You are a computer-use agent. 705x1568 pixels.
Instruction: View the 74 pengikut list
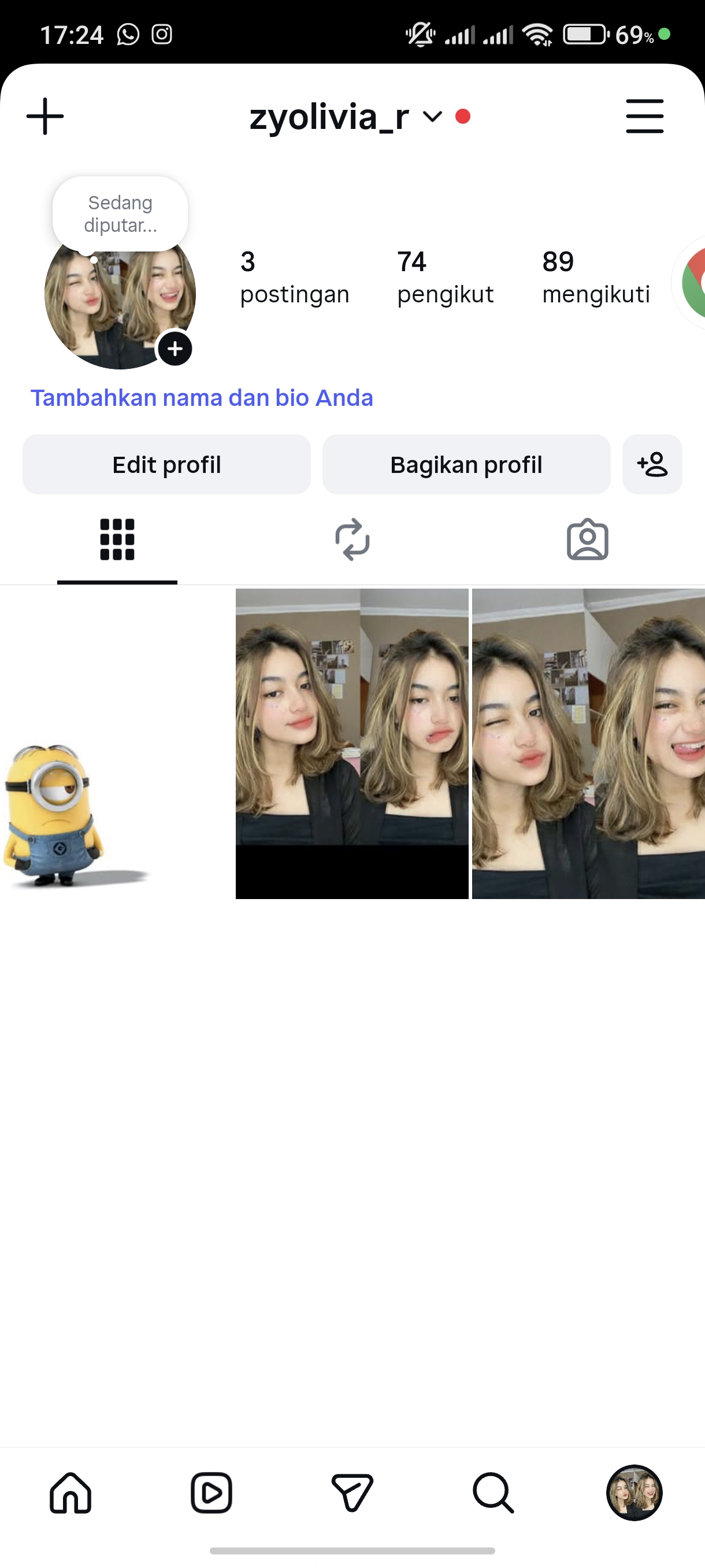444,277
